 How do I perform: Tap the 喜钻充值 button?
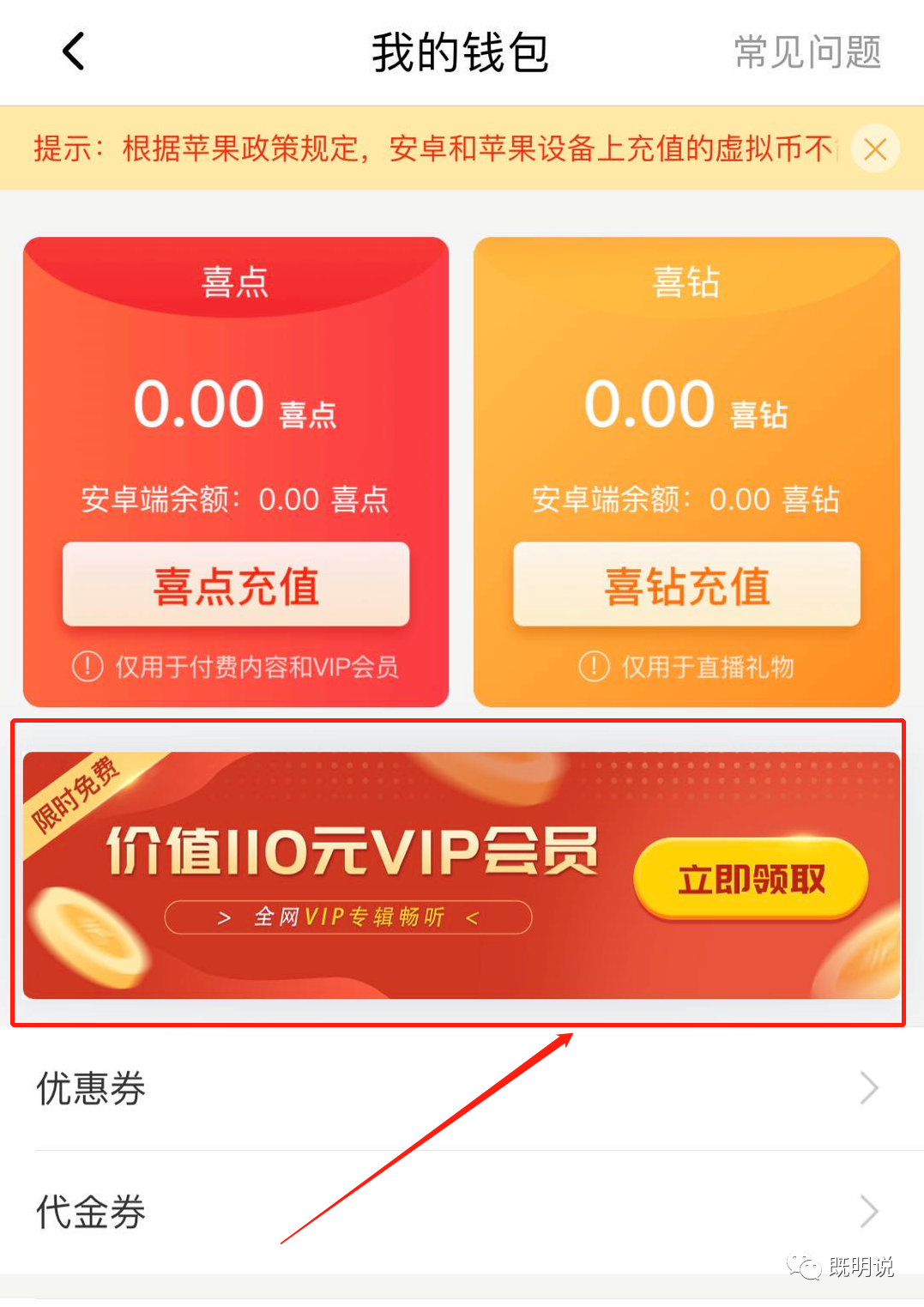tap(686, 585)
